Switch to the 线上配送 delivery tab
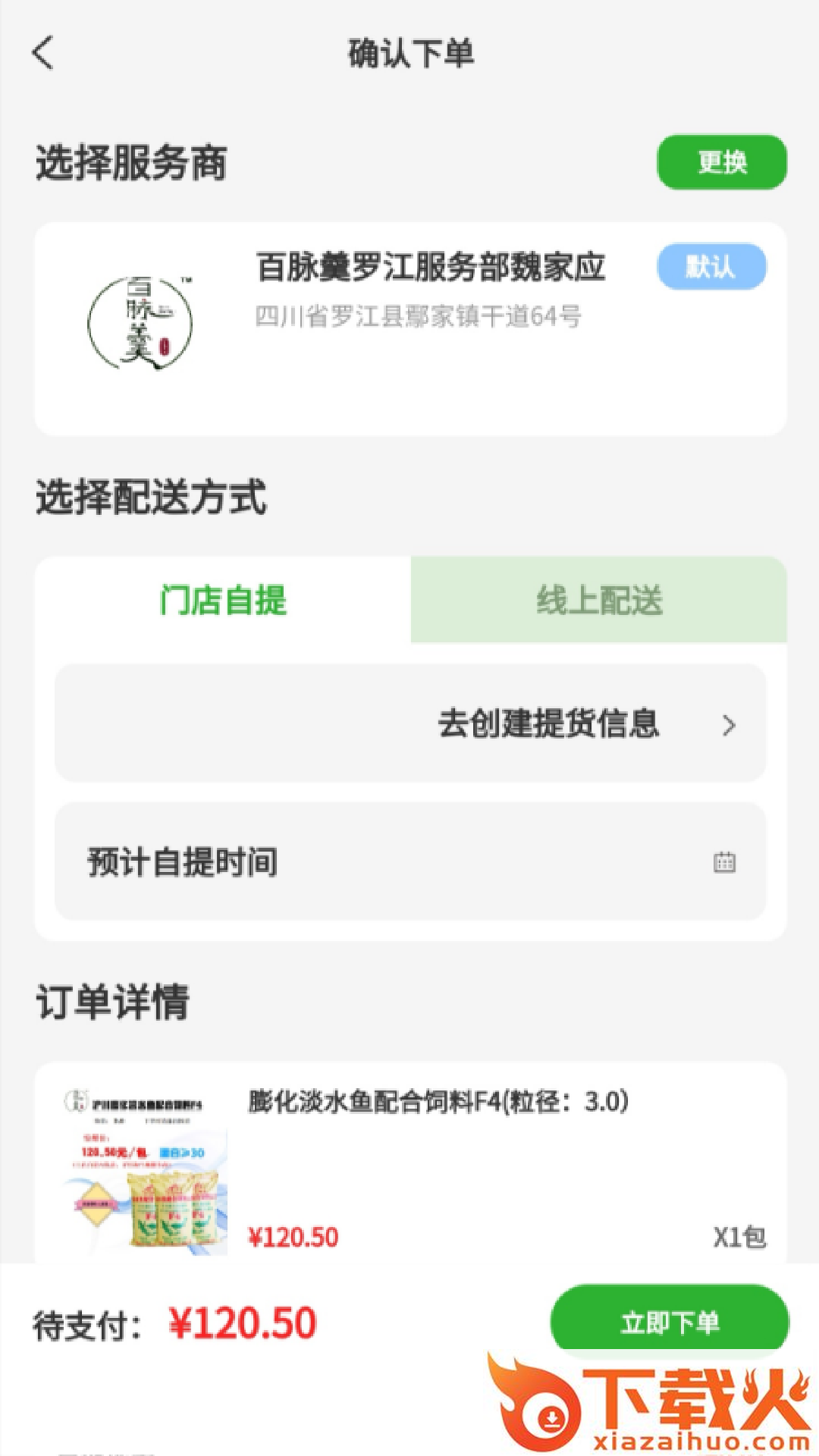The image size is (819, 1456). (x=598, y=600)
